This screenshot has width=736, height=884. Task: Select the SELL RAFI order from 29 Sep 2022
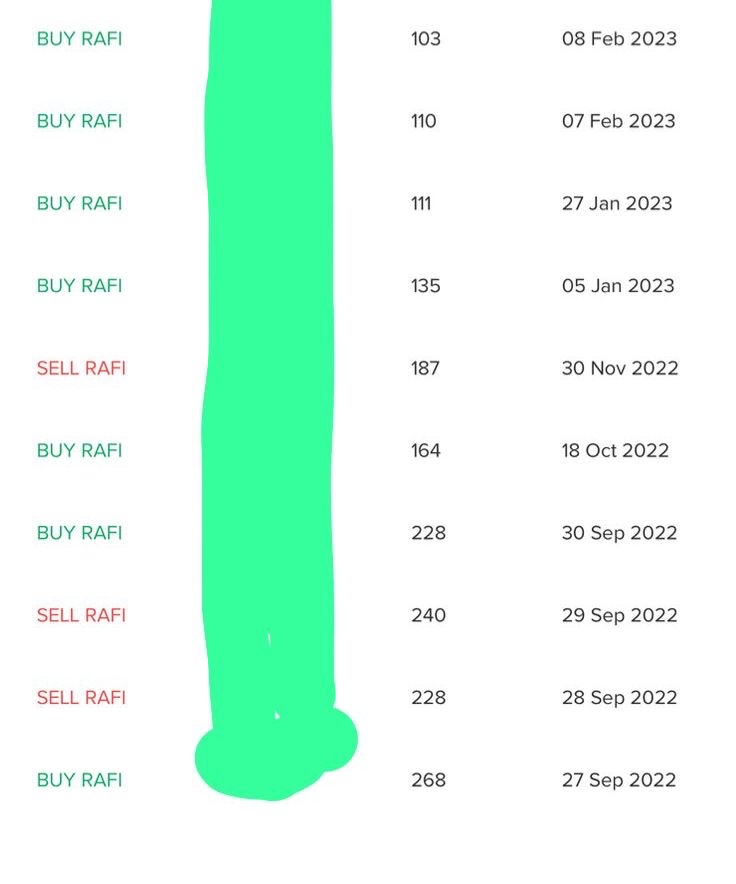(x=82, y=615)
